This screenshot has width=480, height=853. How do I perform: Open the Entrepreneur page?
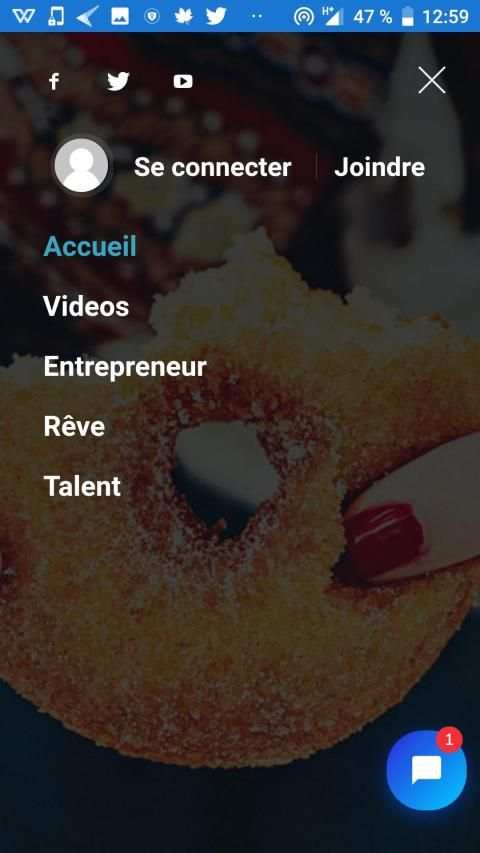pyautogui.click(x=125, y=367)
